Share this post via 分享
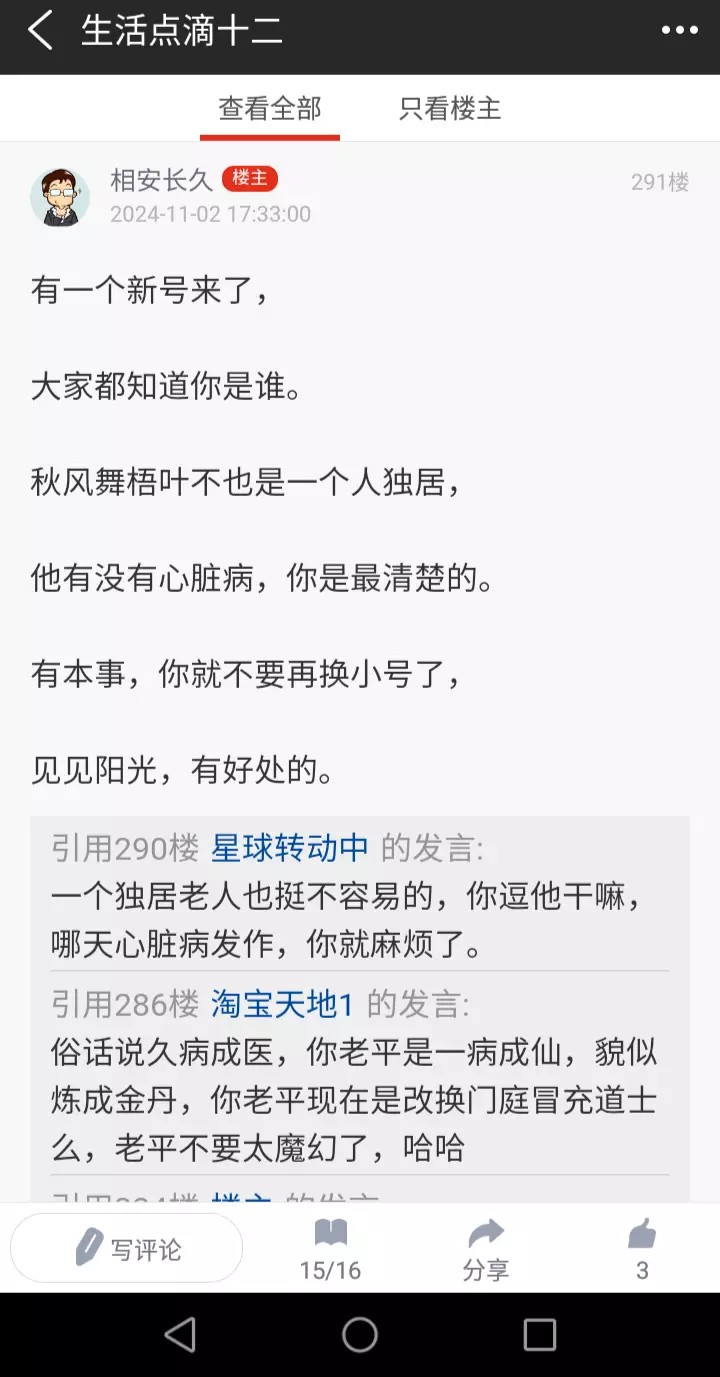The height and width of the screenshot is (1377, 720). [486, 1250]
